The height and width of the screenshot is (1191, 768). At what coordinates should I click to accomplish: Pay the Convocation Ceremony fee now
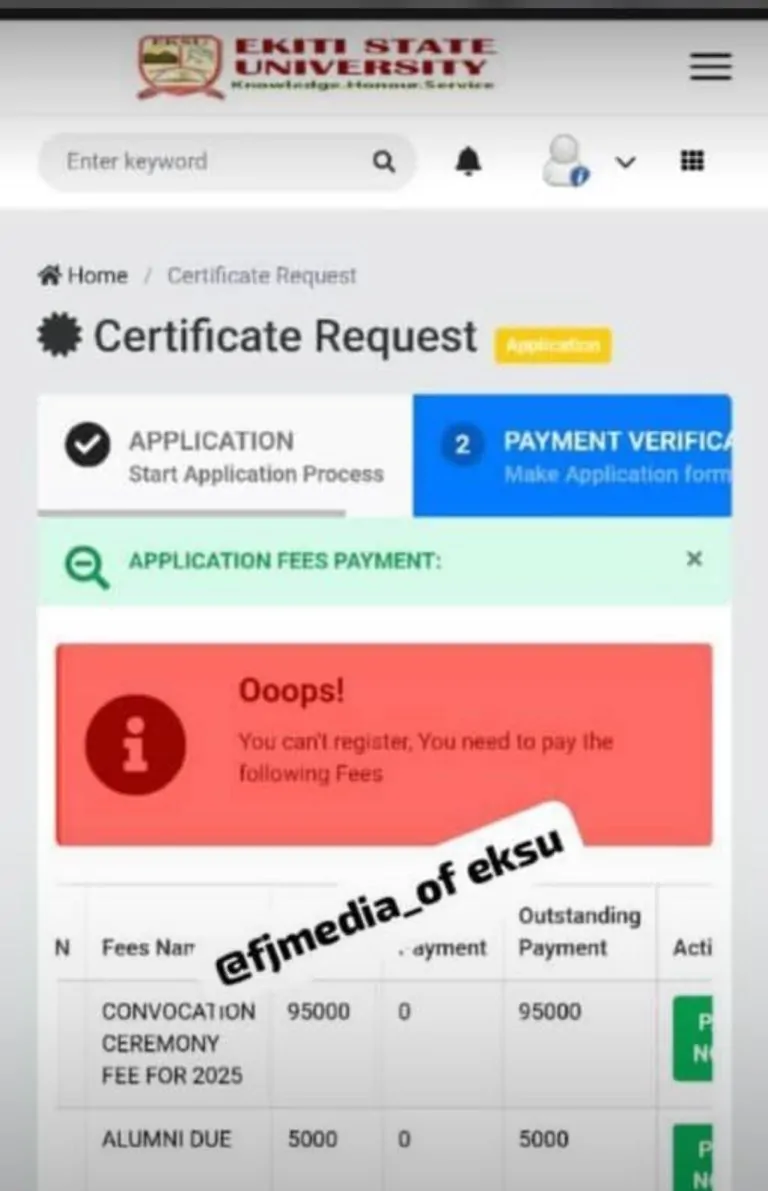(694, 1038)
